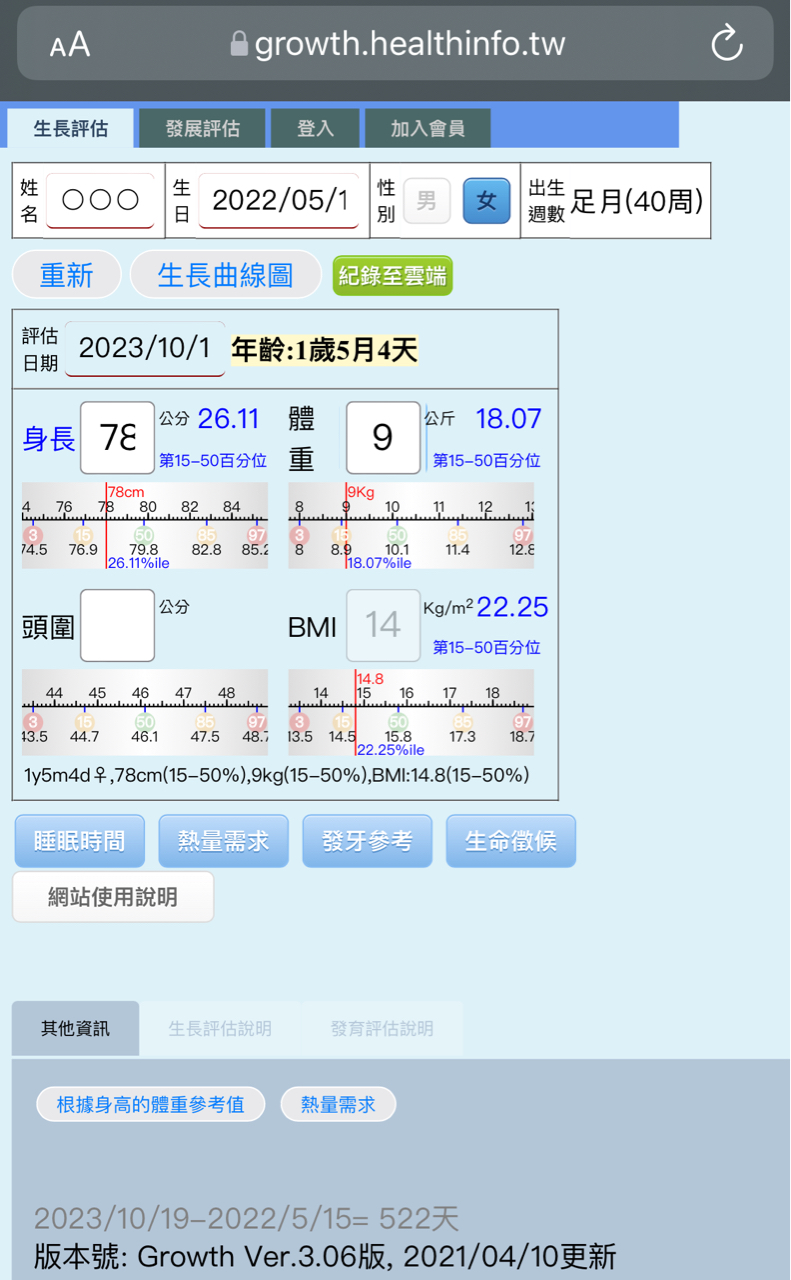Show 生命徵候 vital signs

point(510,841)
